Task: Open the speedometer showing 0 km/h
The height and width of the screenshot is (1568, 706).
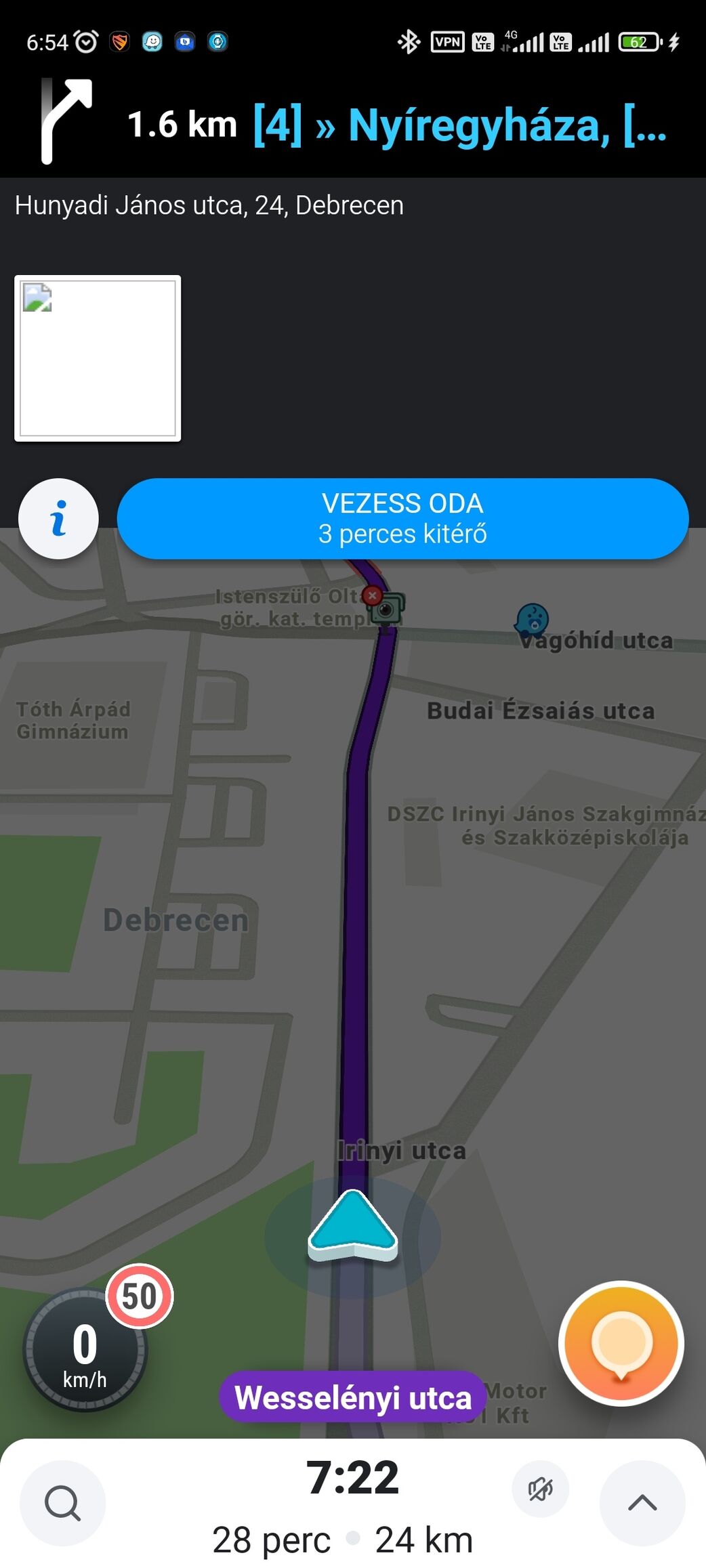Action: 85,1351
